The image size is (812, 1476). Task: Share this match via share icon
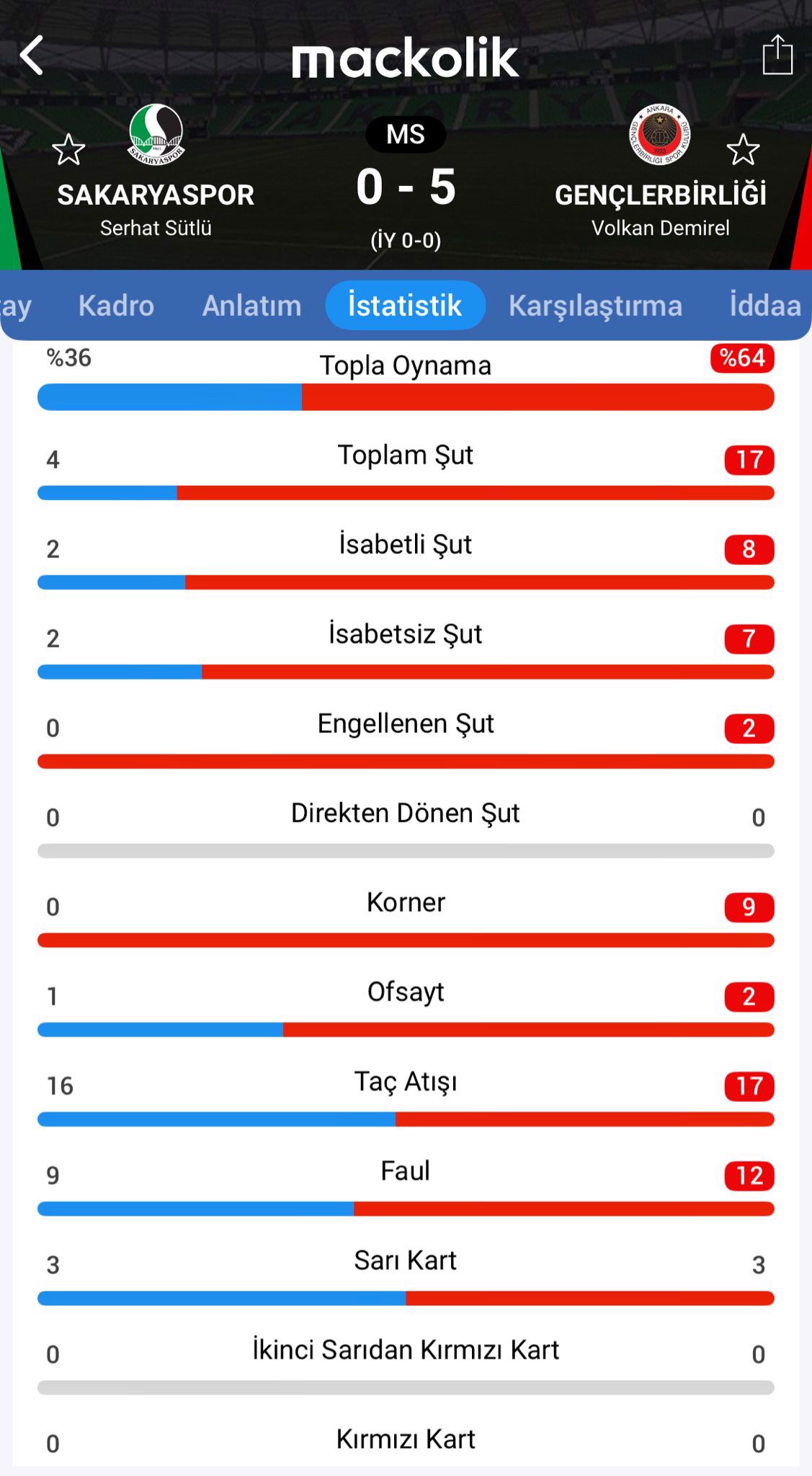(x=777, y=55)
